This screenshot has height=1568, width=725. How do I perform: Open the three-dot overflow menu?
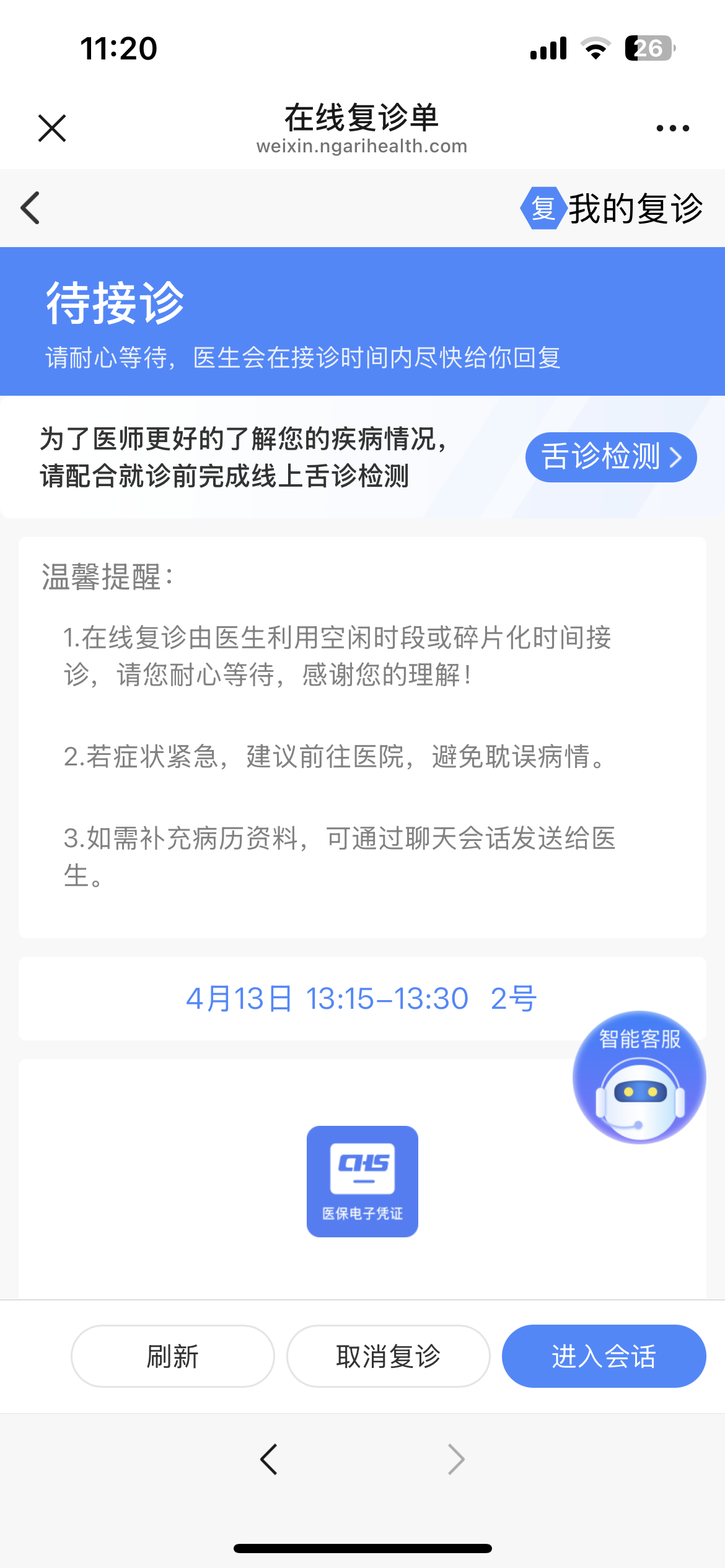coord(672,128)
